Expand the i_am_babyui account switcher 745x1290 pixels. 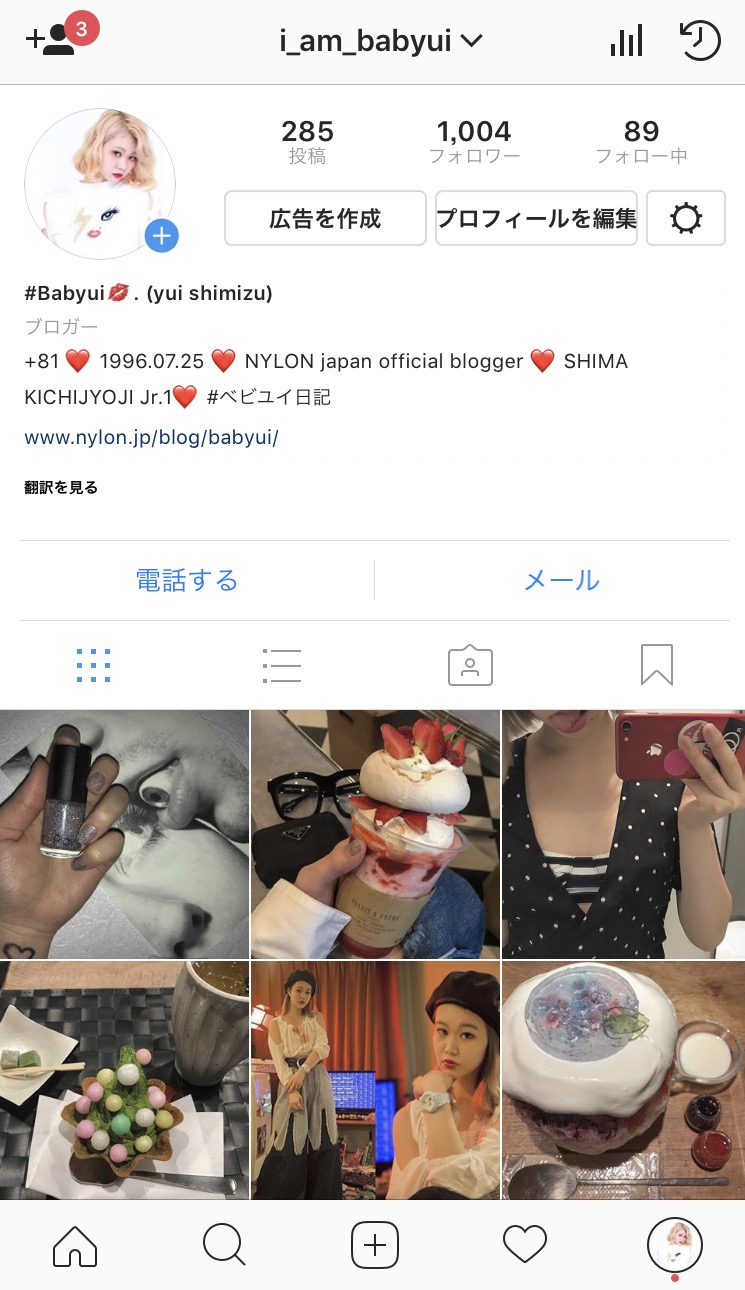coord(381,41)
